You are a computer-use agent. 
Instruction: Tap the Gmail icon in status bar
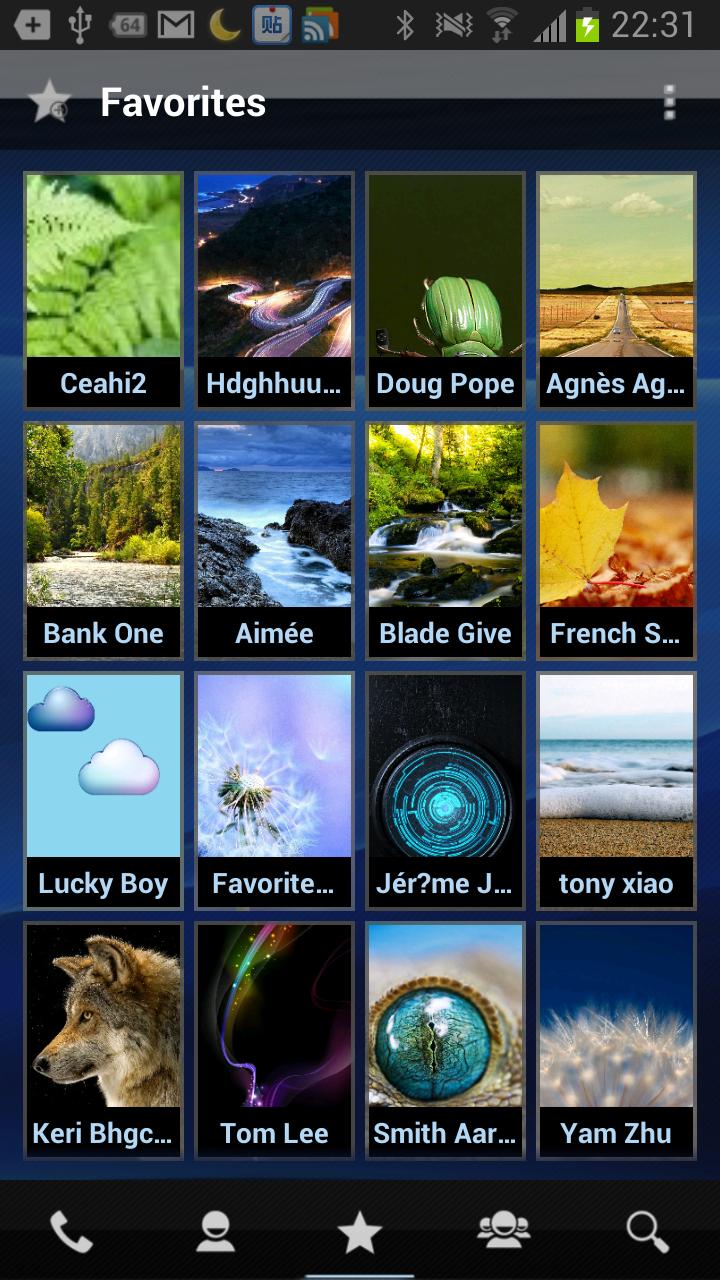click(x=176, y=25)
